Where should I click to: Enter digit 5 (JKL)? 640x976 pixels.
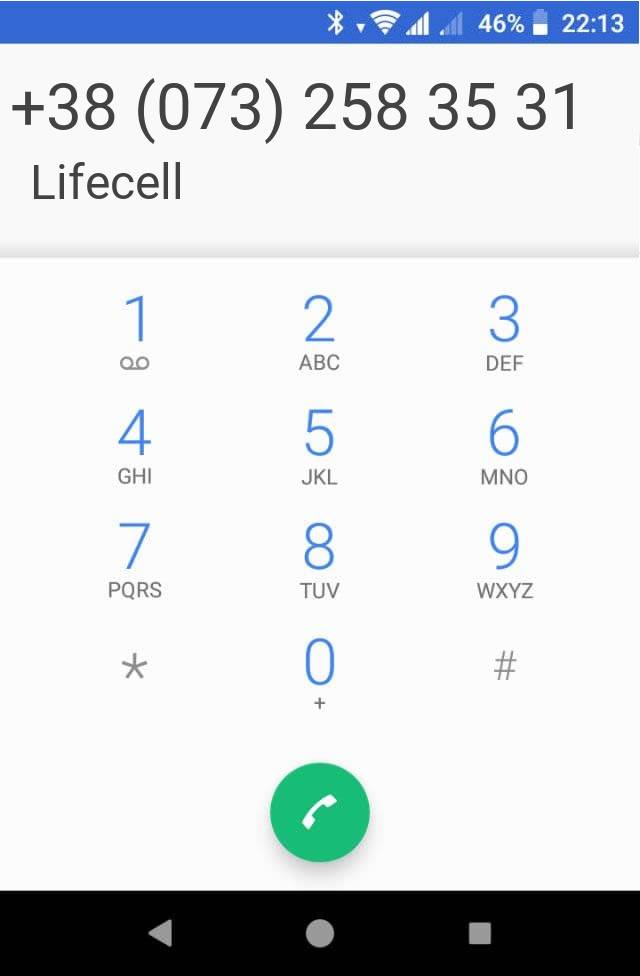[x=319, y=447]
